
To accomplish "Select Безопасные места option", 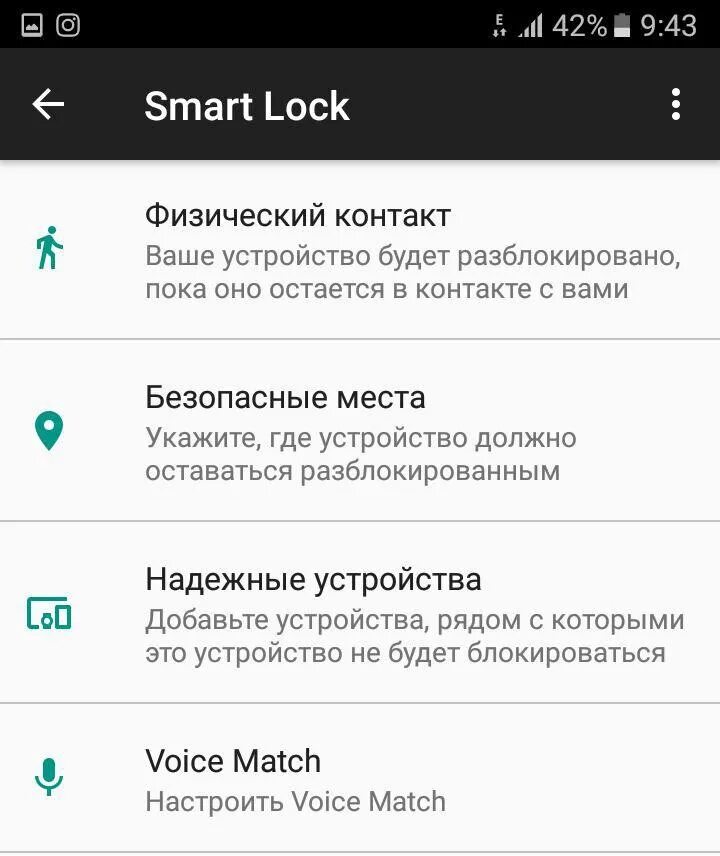I will [x=360, y=430].
